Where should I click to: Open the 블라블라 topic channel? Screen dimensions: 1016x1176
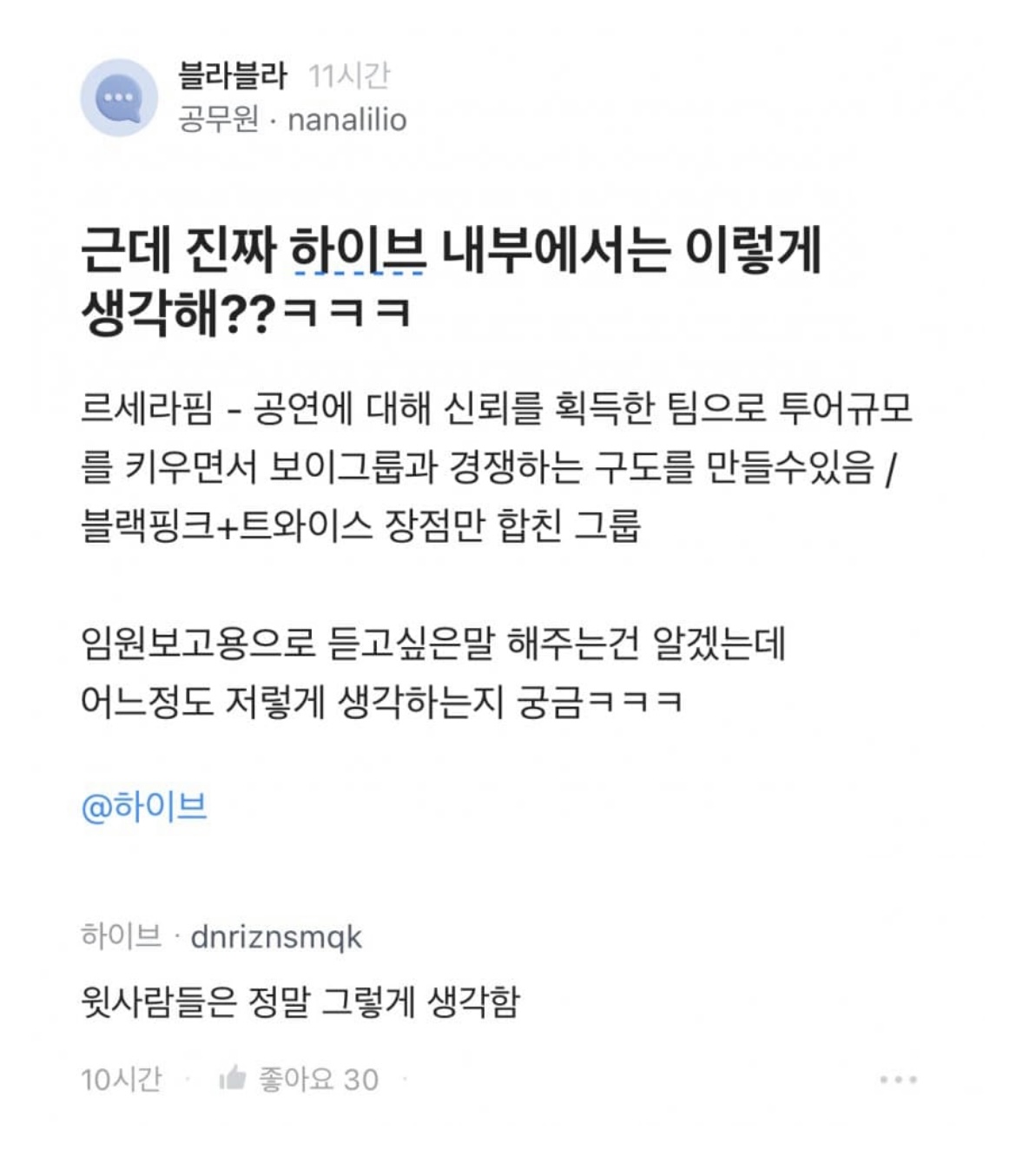[x=233, y=76]
